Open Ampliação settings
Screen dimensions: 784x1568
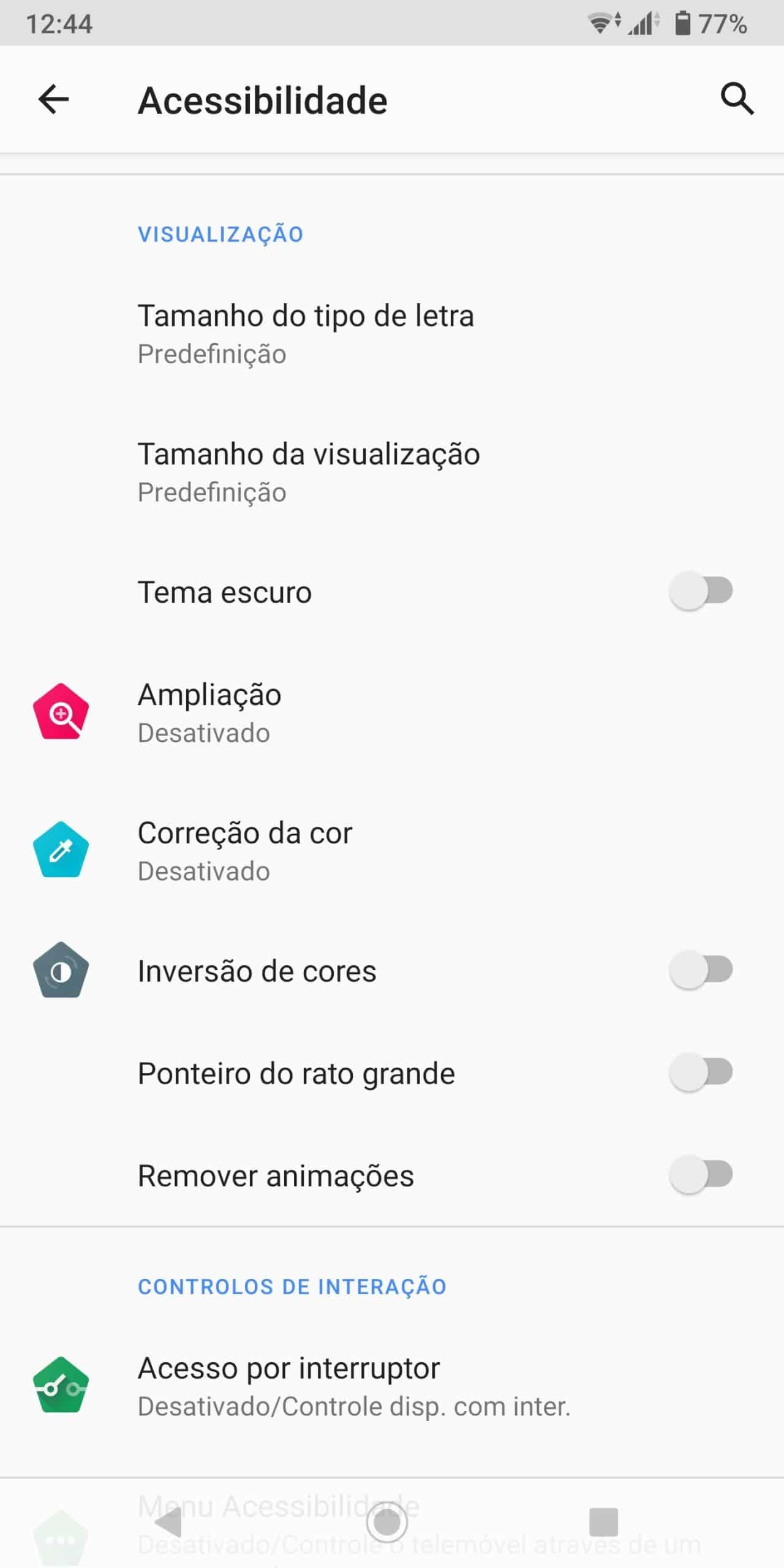392,713
